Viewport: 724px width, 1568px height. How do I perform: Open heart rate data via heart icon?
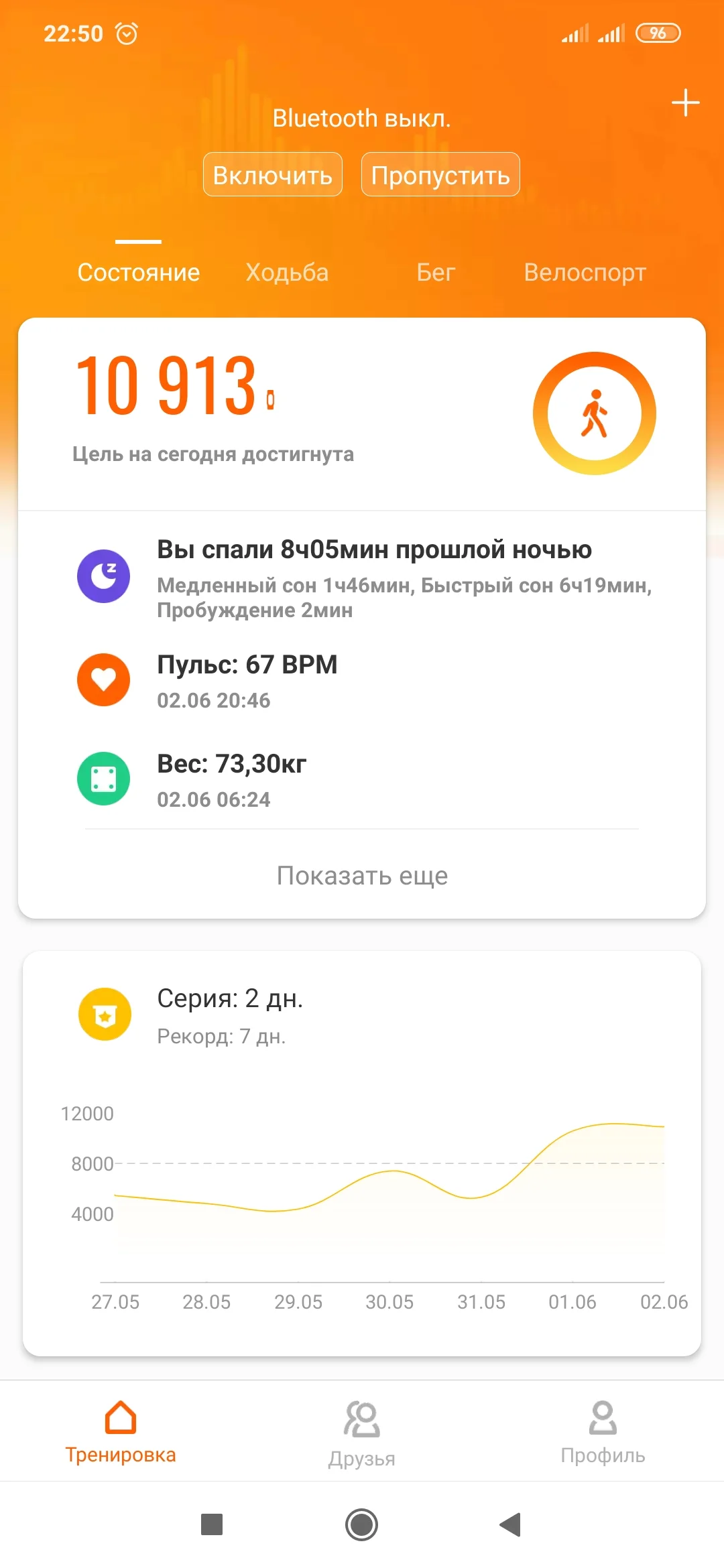pos(104,679)
